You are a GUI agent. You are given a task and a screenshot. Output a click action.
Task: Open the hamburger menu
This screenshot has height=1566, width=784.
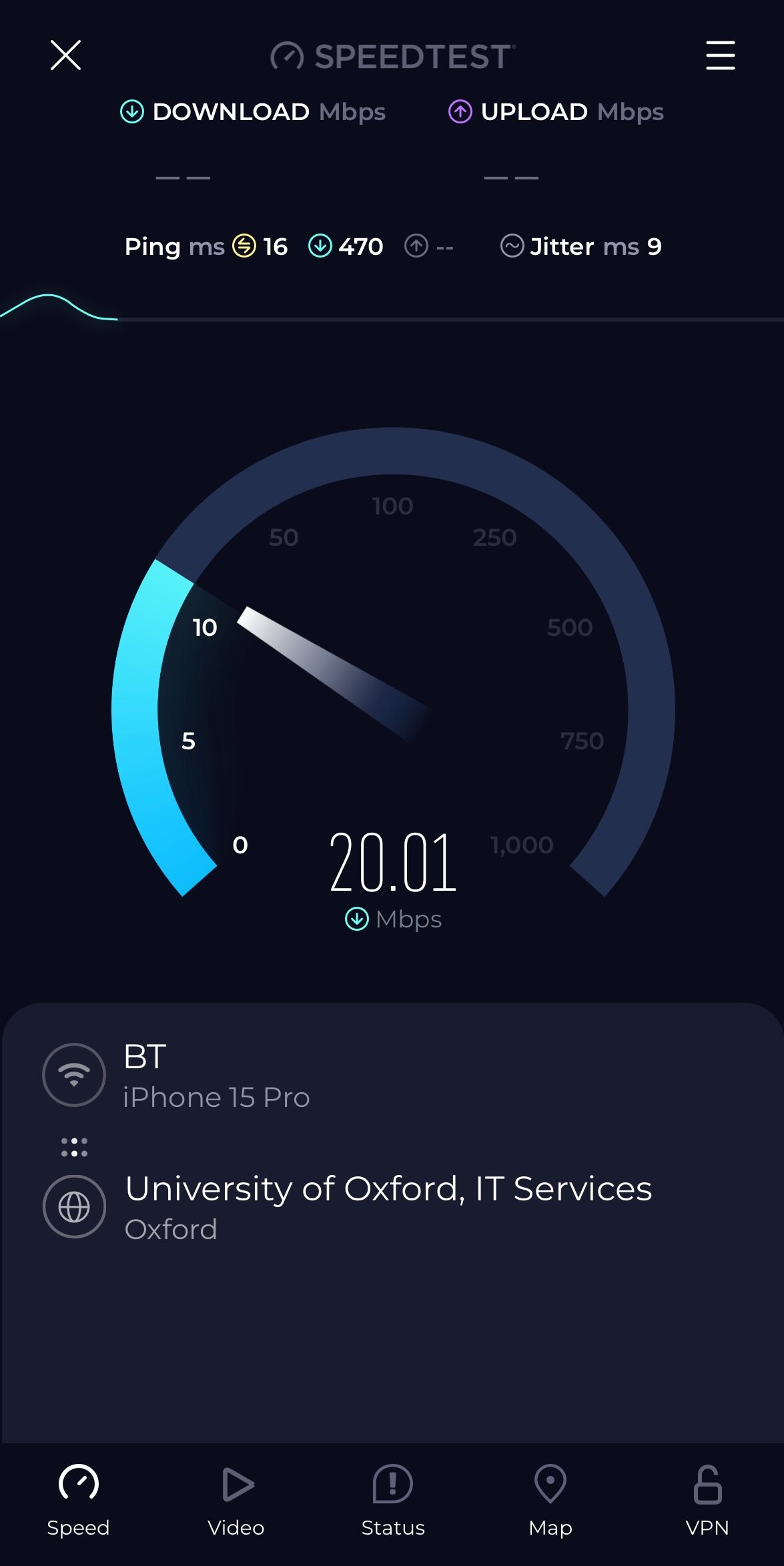[721, 55]
